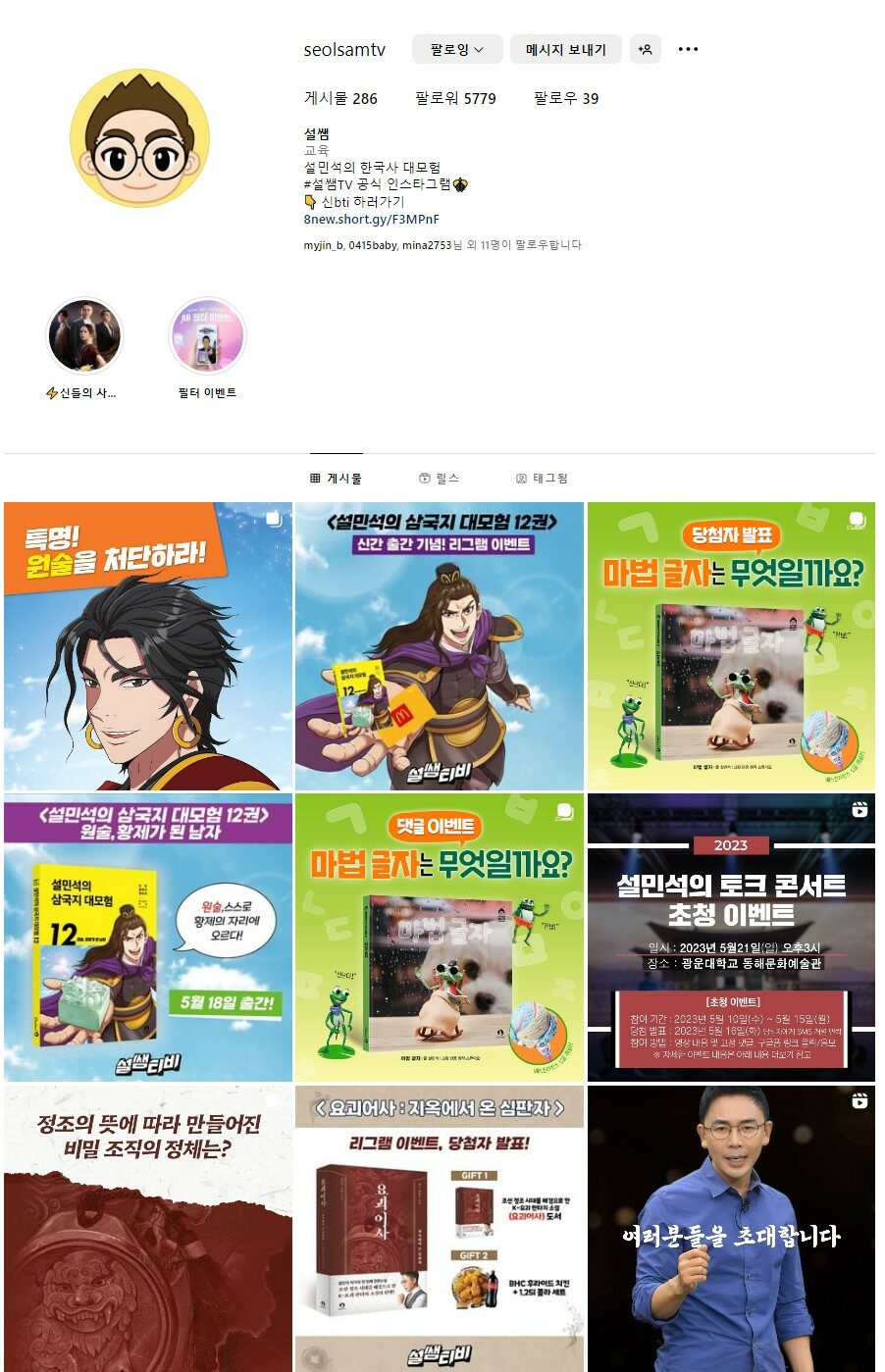Open the 8new.short.gy/F3MPnF bio link
Image resolution: width=885 pixels, height=1372 pixels.
[x=371, y=220]
